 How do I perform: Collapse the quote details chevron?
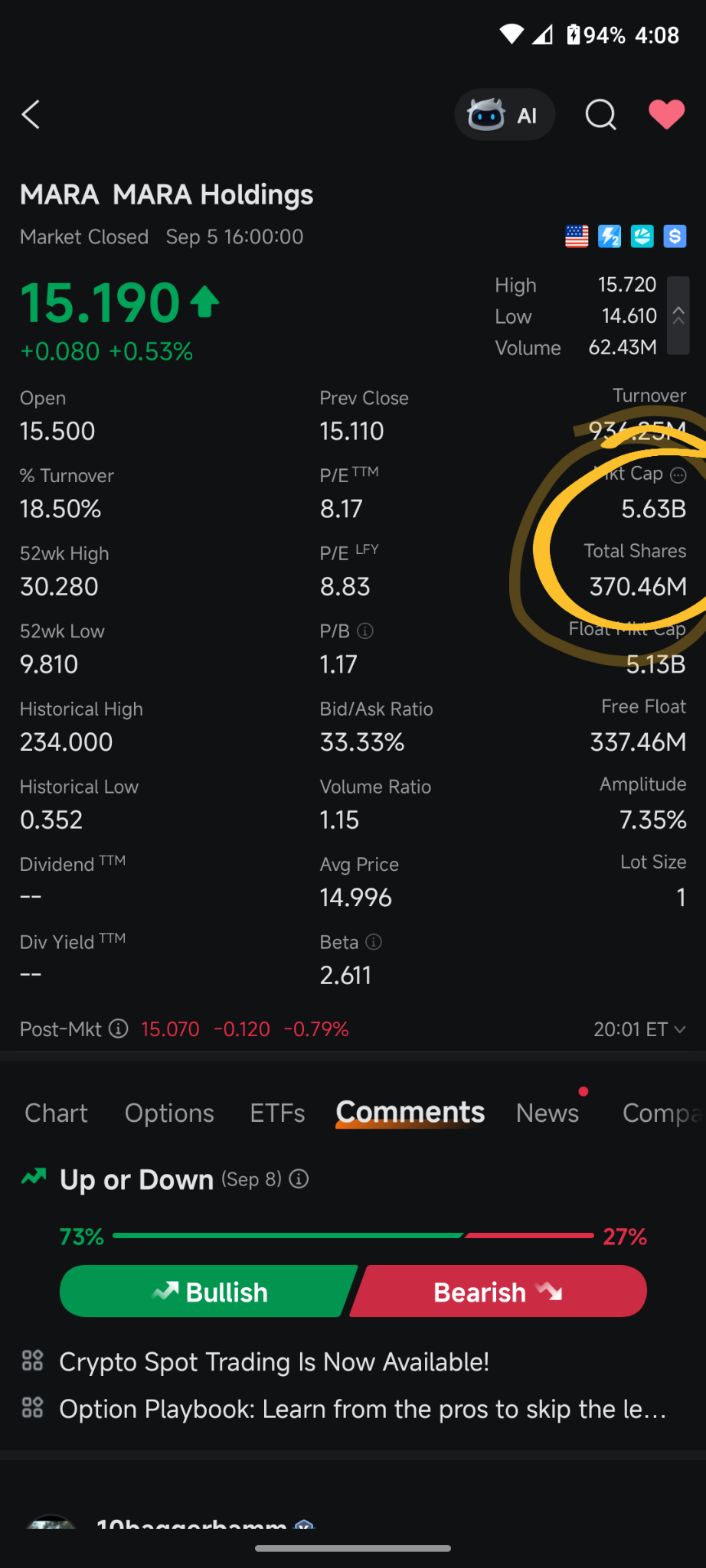(678, 315)
